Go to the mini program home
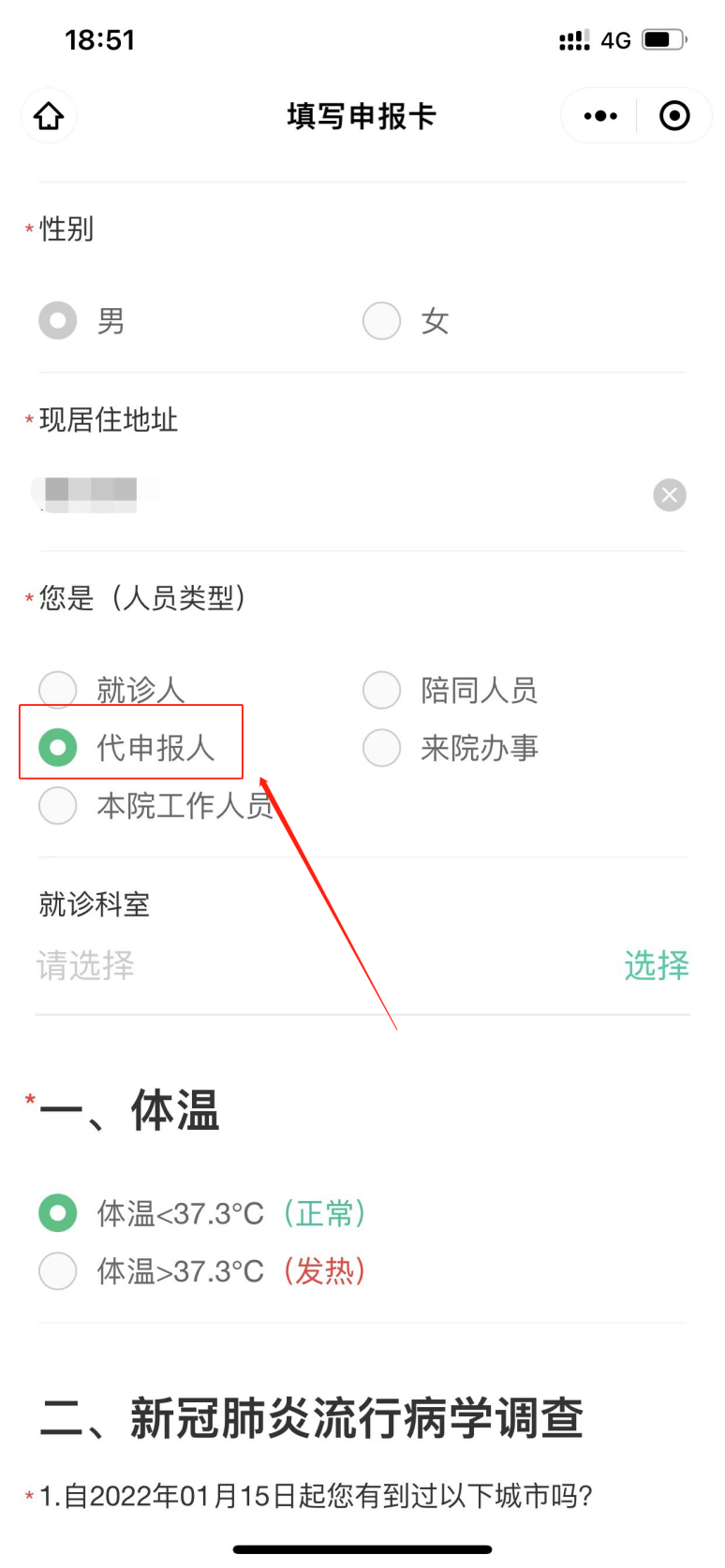725x1568 pixels. click(x=49, y=116)
